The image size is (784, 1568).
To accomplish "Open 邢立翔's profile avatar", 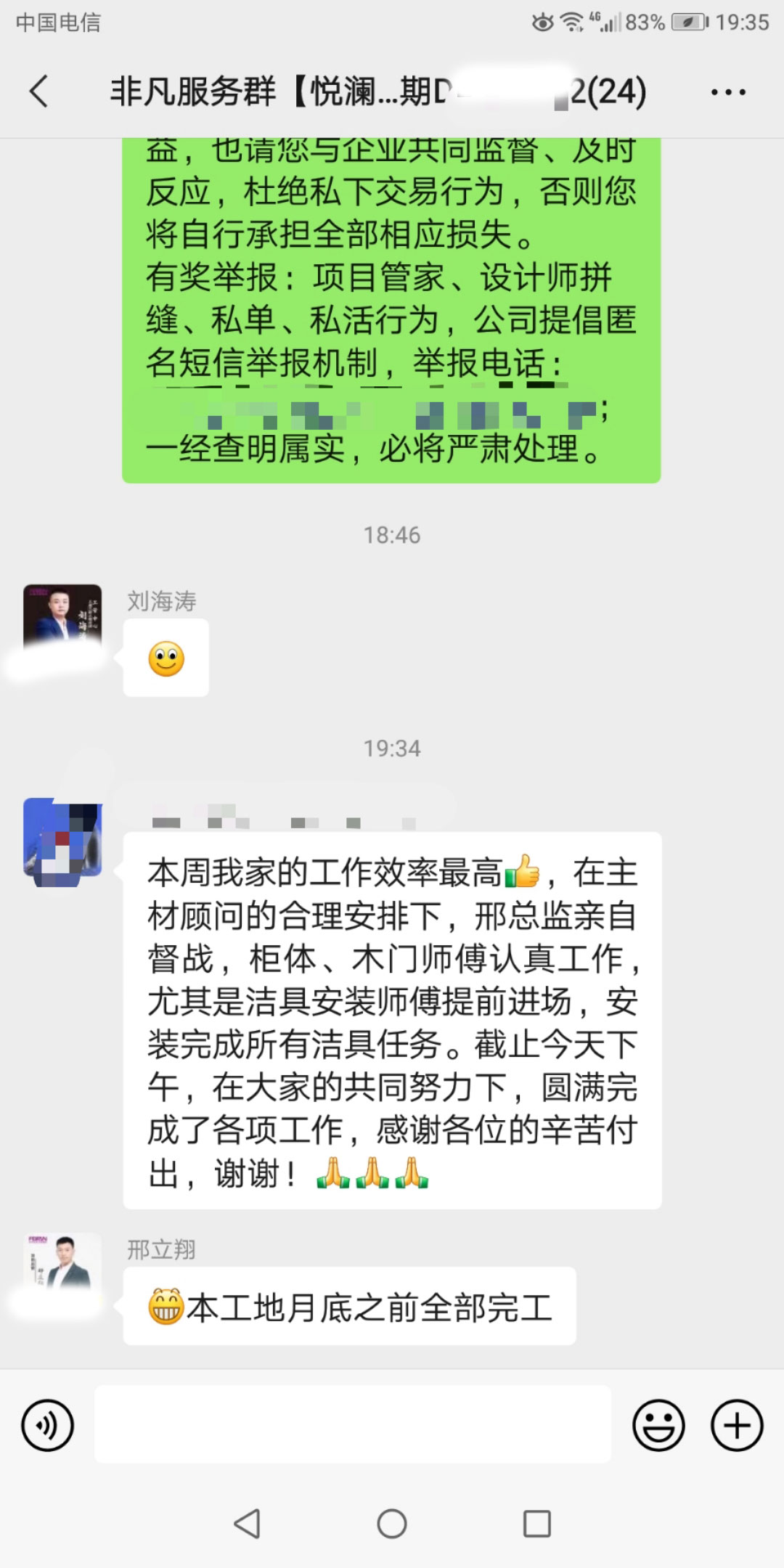I will point(62,1269).
